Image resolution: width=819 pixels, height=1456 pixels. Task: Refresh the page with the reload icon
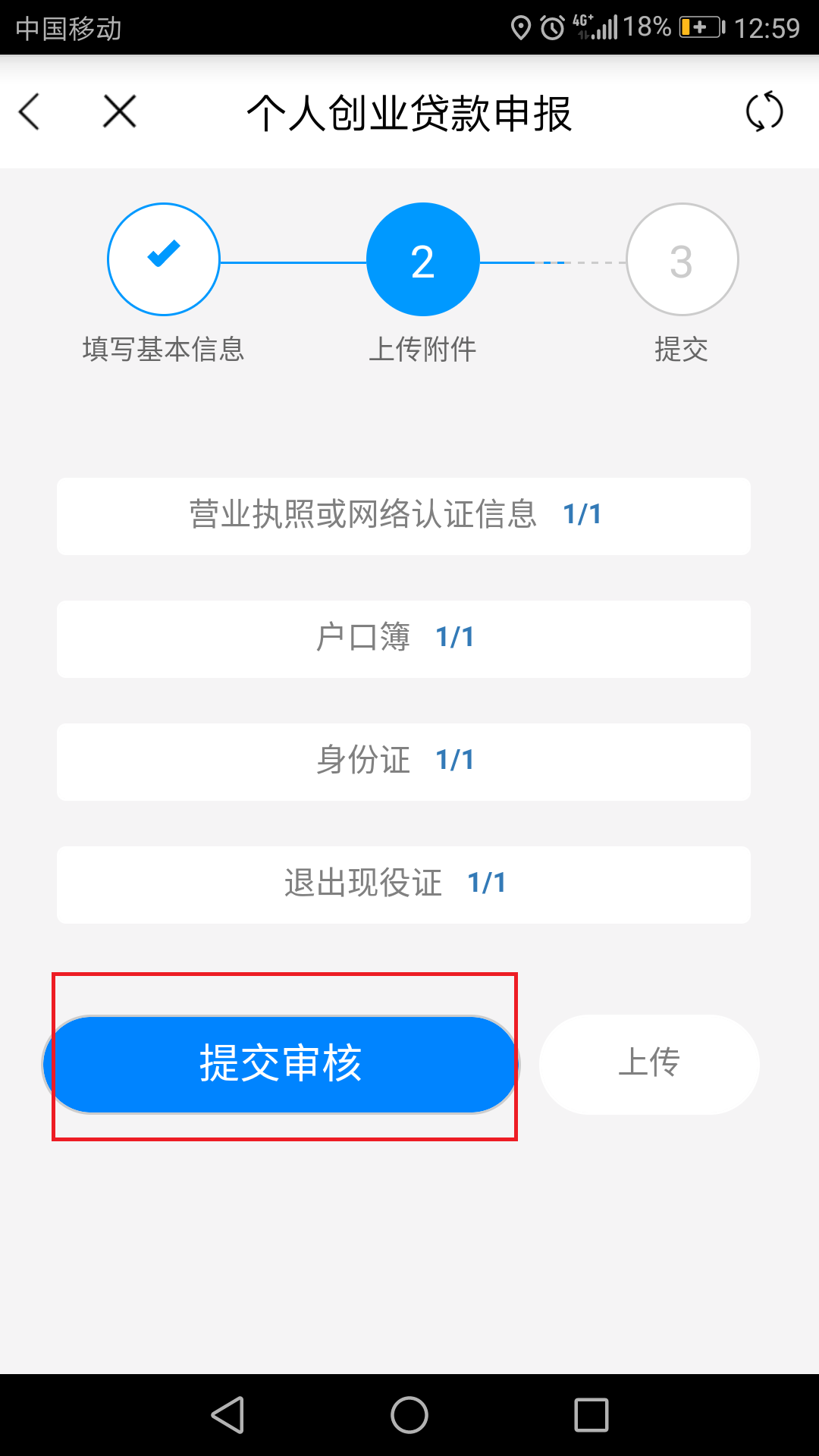[x=764, y=112]
